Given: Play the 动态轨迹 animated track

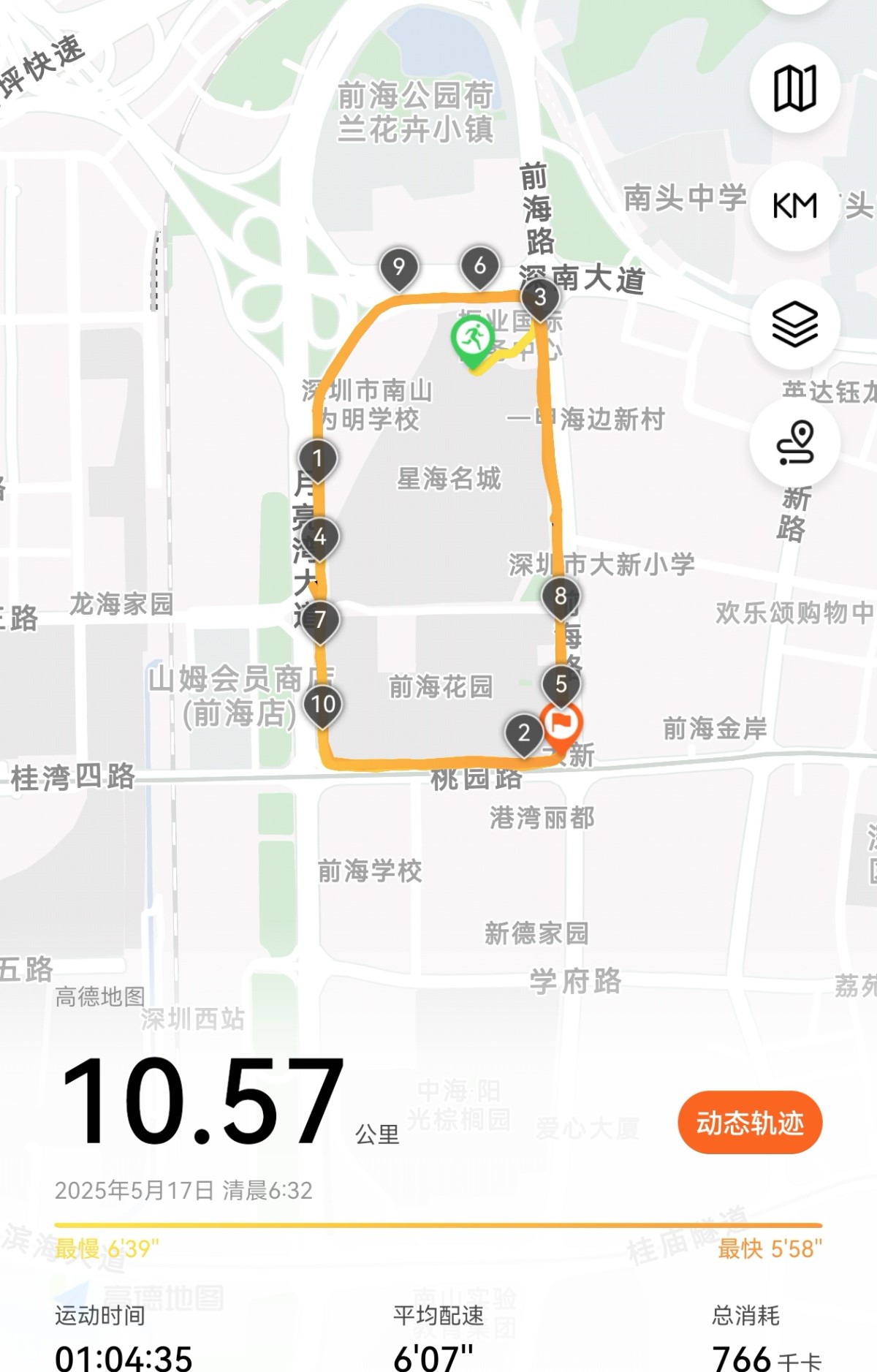Looking at the screenshot, I should click(x=750, y=1123).
